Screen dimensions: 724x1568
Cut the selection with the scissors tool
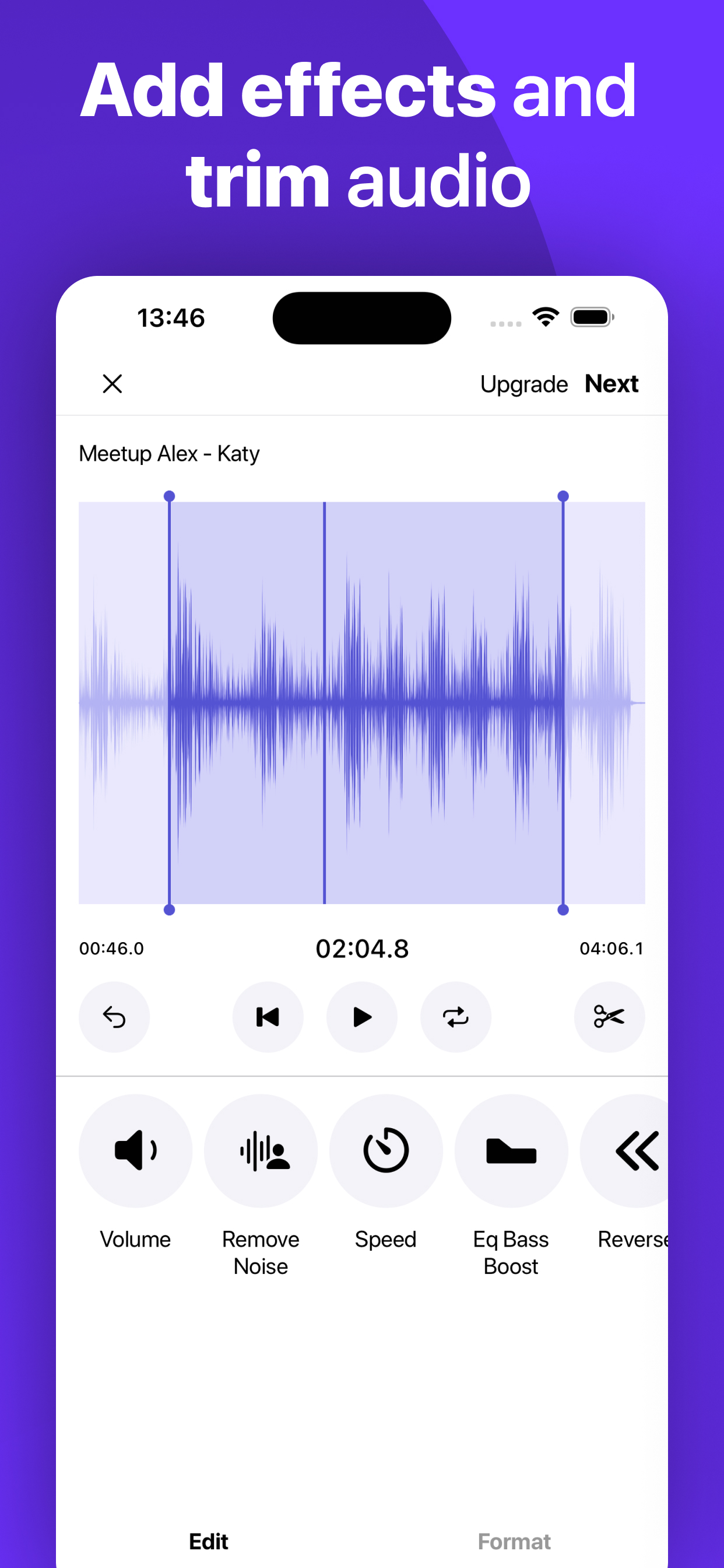[x=610, y=1017]
